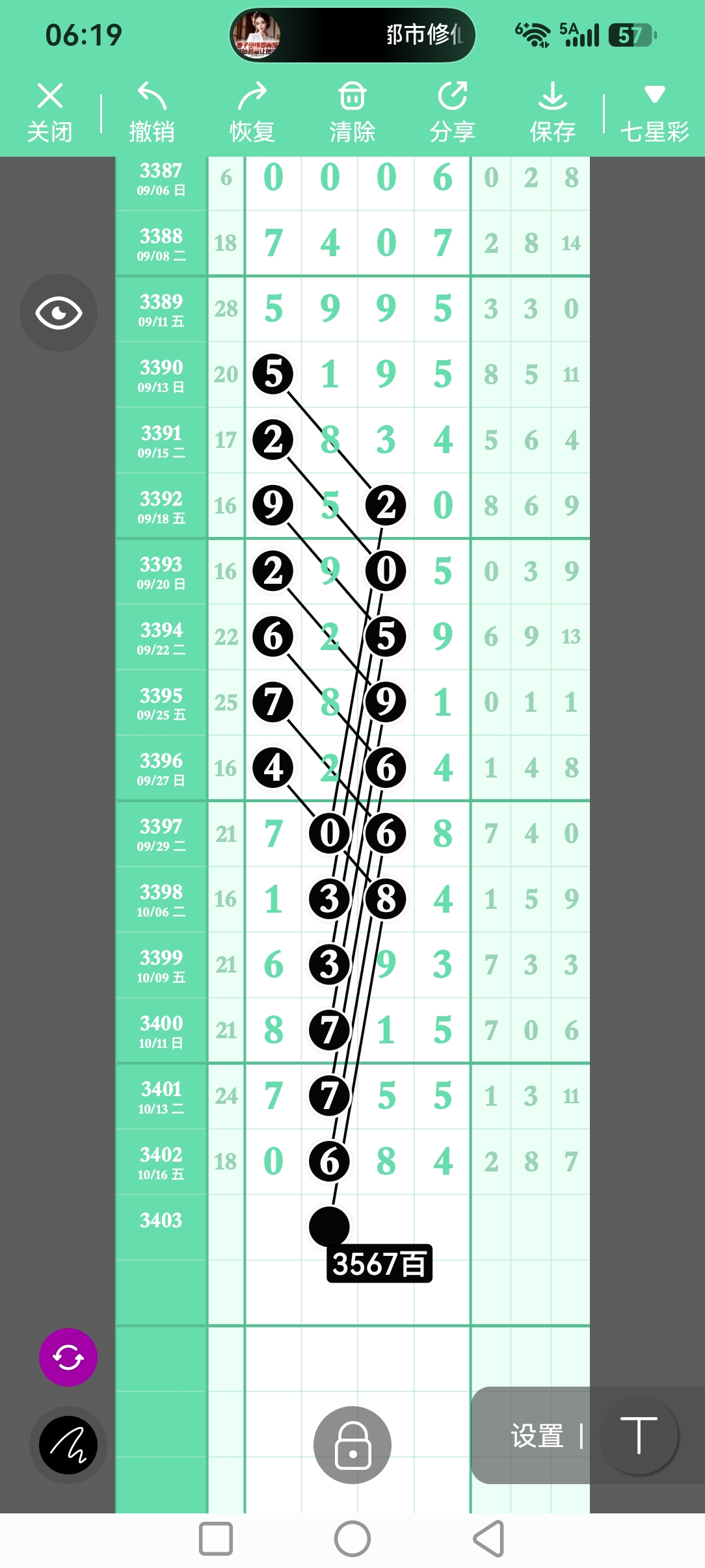Screen dimensions: 705x1568
Task: Open 设置 settings panel
Action: coord(537,1436)
